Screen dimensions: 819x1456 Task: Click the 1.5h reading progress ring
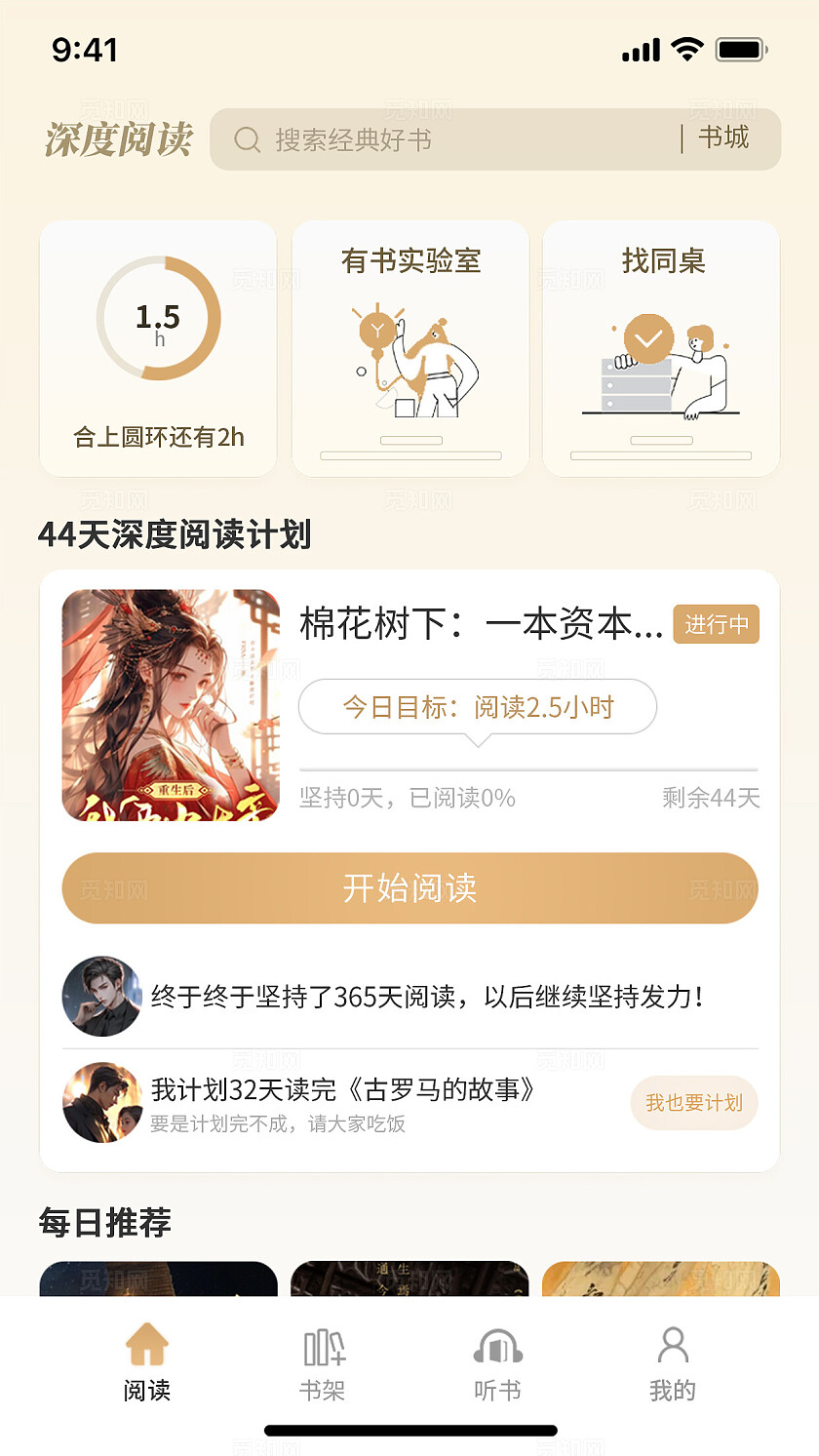[x=158, y=318]
